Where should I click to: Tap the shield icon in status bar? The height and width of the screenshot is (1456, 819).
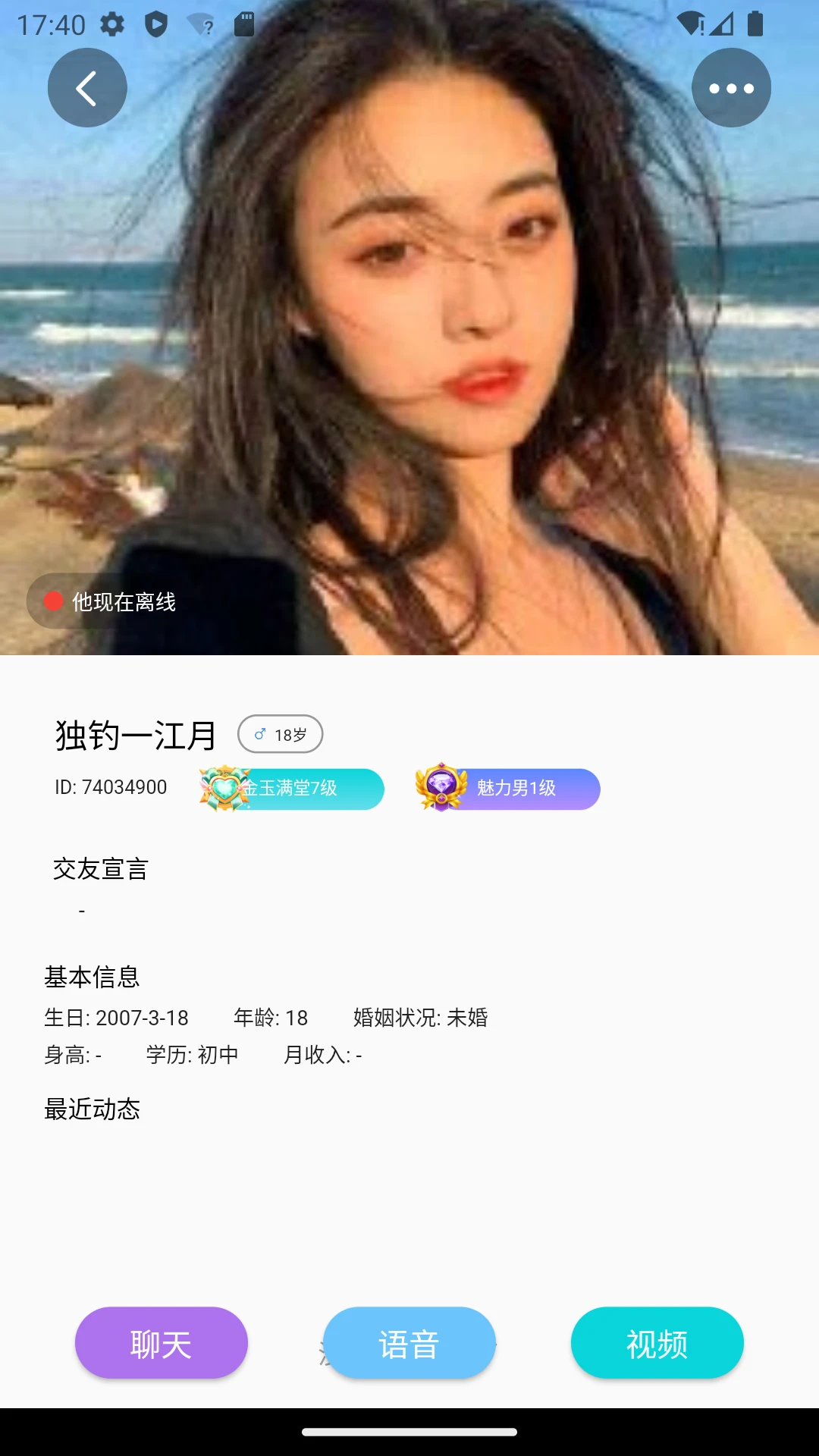coord(155,25)
